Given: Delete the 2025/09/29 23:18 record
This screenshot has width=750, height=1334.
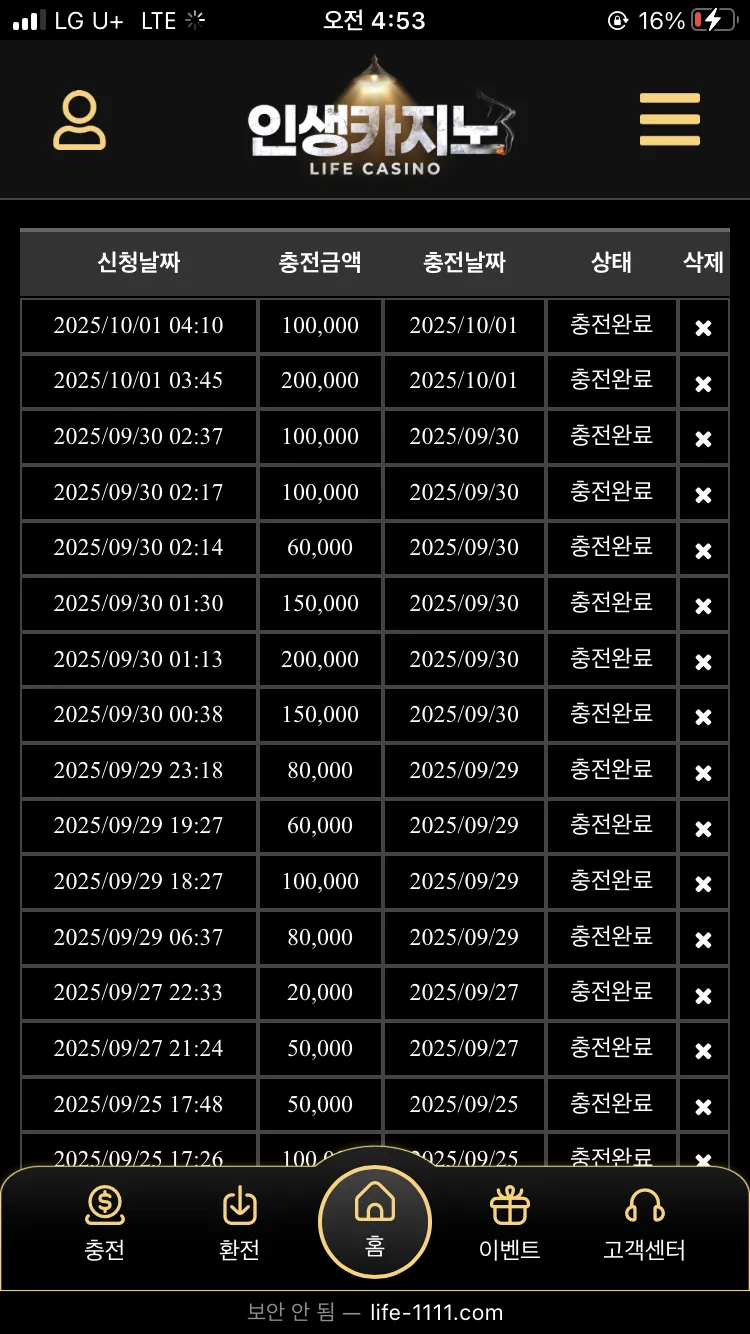Looking at the screenshot, I should pos(704,773).
